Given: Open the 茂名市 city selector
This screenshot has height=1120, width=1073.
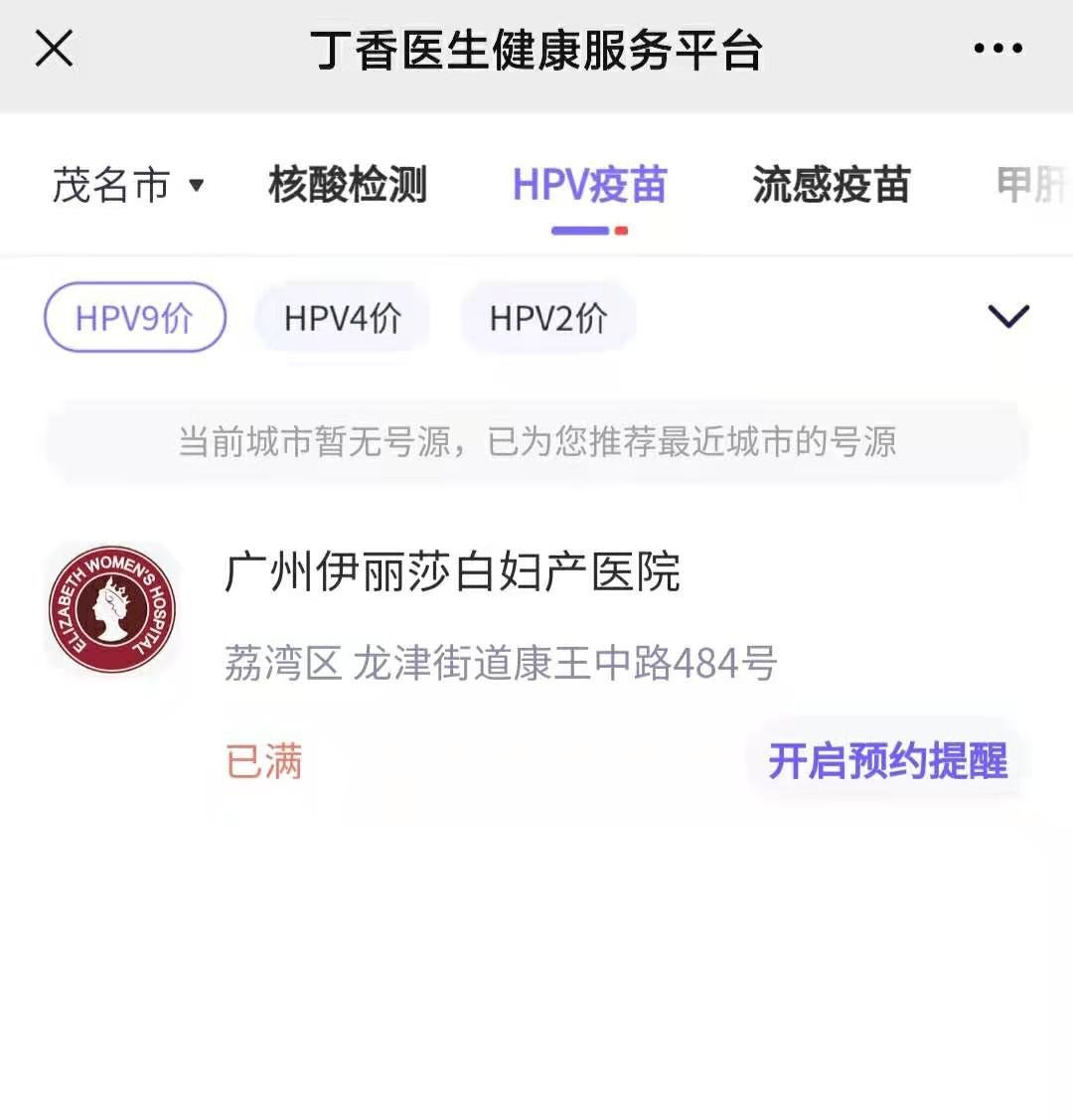Looking at the screenshot, I should [127, 186].
